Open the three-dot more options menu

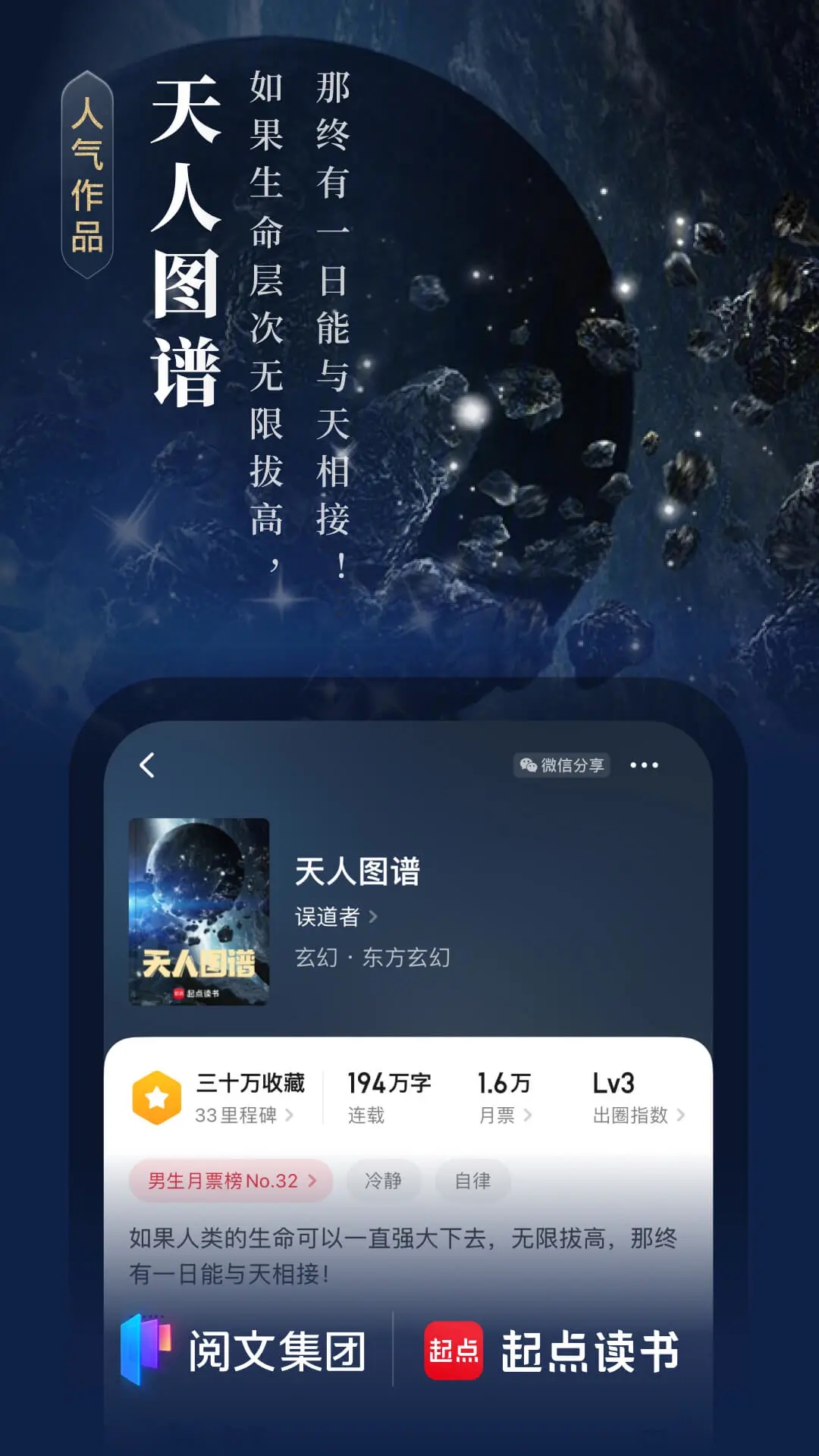[645, 765]
